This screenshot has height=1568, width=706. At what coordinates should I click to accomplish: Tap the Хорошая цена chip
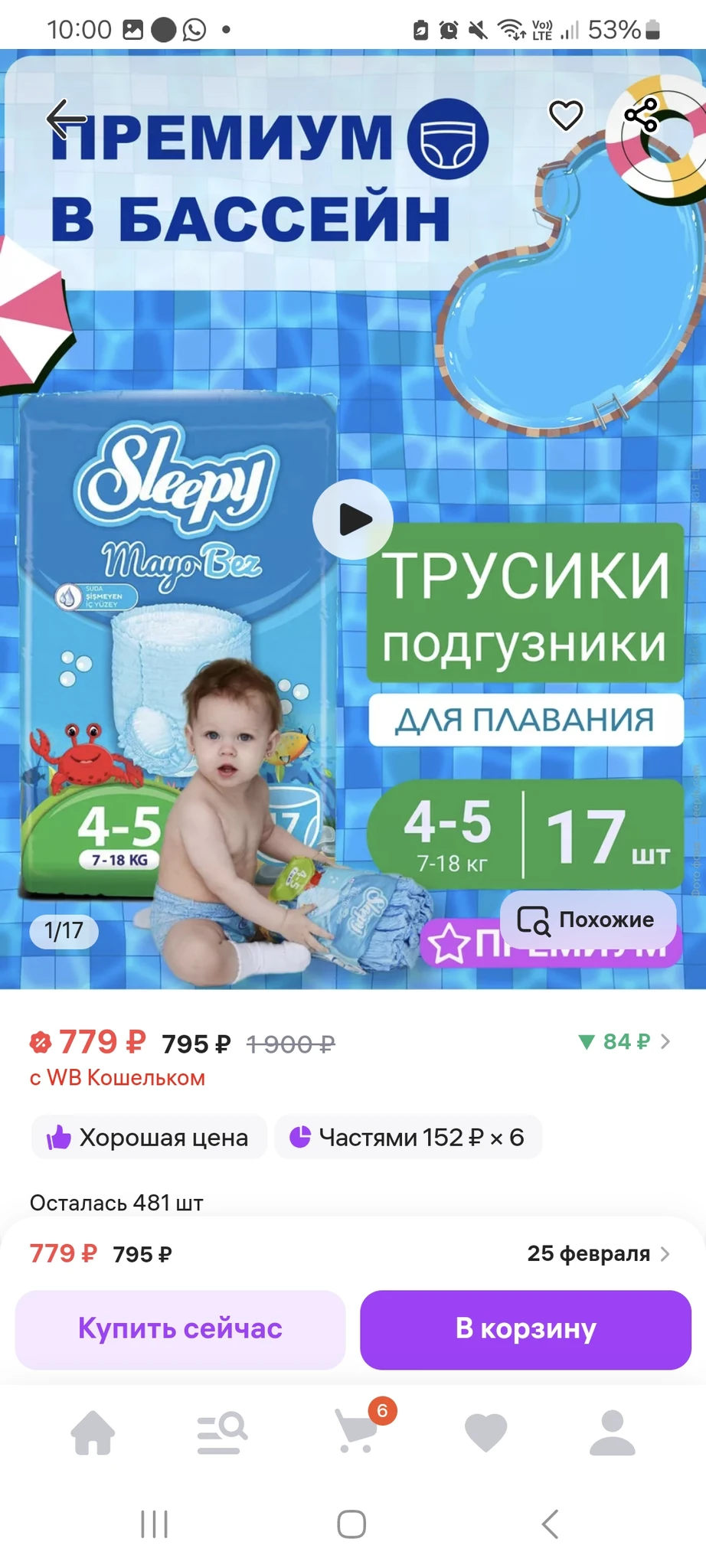[149, 1137]
